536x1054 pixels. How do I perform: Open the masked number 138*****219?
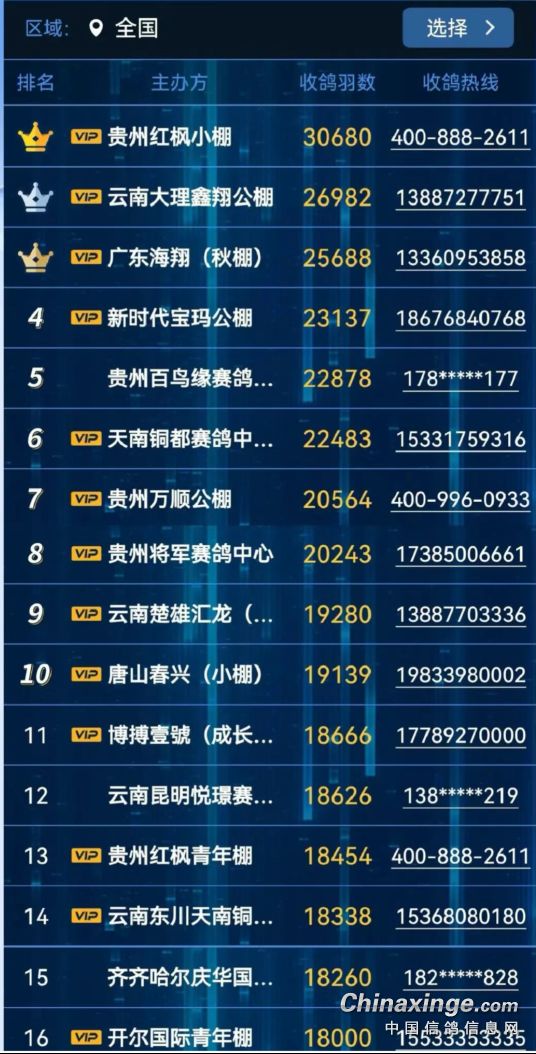pos(460,796)
